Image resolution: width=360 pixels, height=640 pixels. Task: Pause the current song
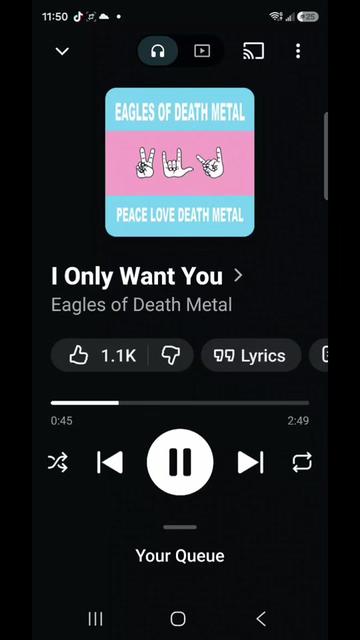pos(180,462)
